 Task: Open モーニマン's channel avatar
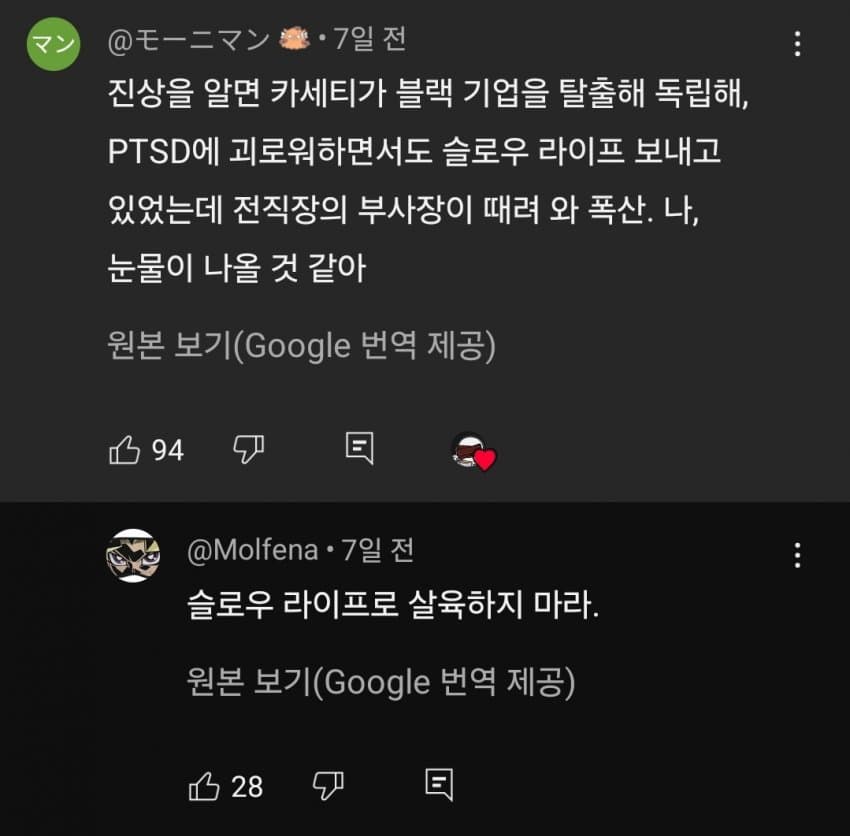[53, 45]
